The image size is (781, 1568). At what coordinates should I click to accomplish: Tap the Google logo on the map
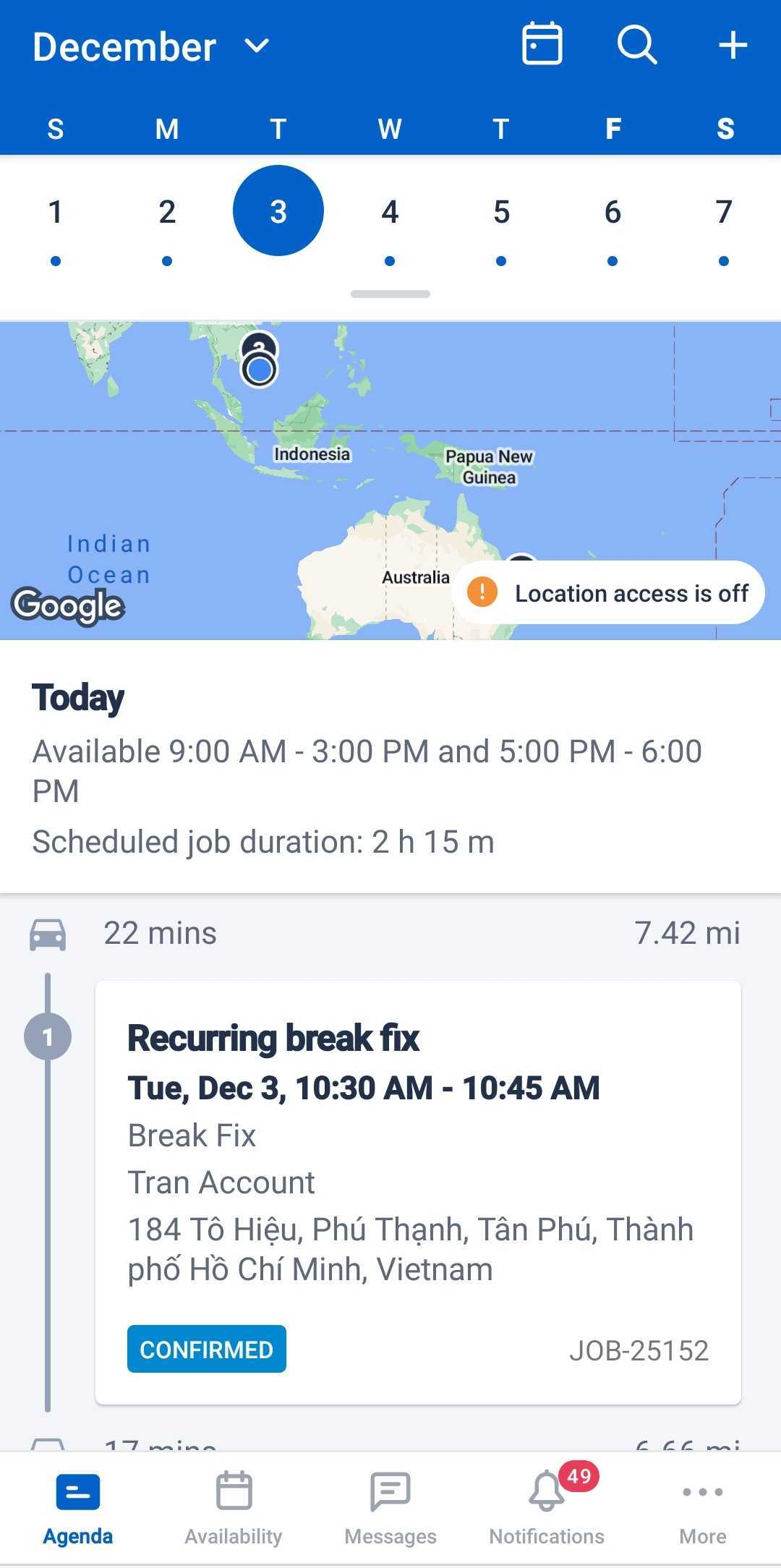69,606
